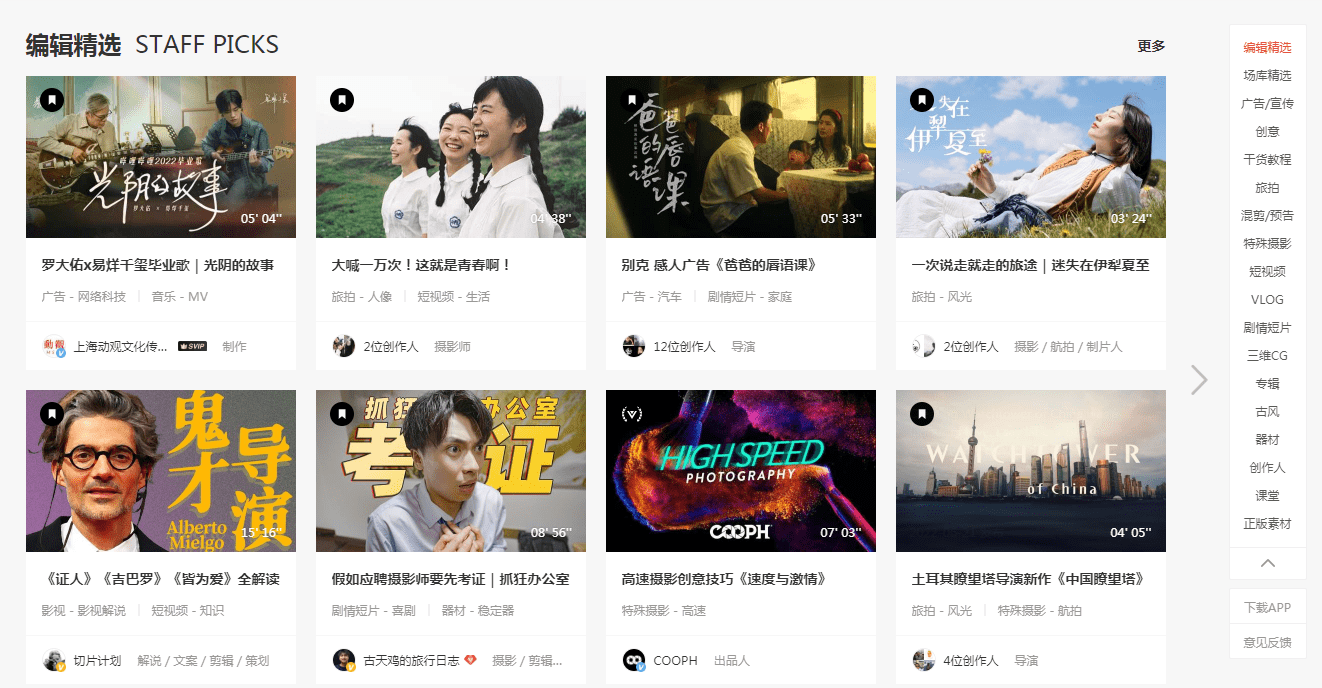The width and height of the screenshot is (1322, 688).
Task: Jump to 场库精选 section
Action: point(1267,75)
